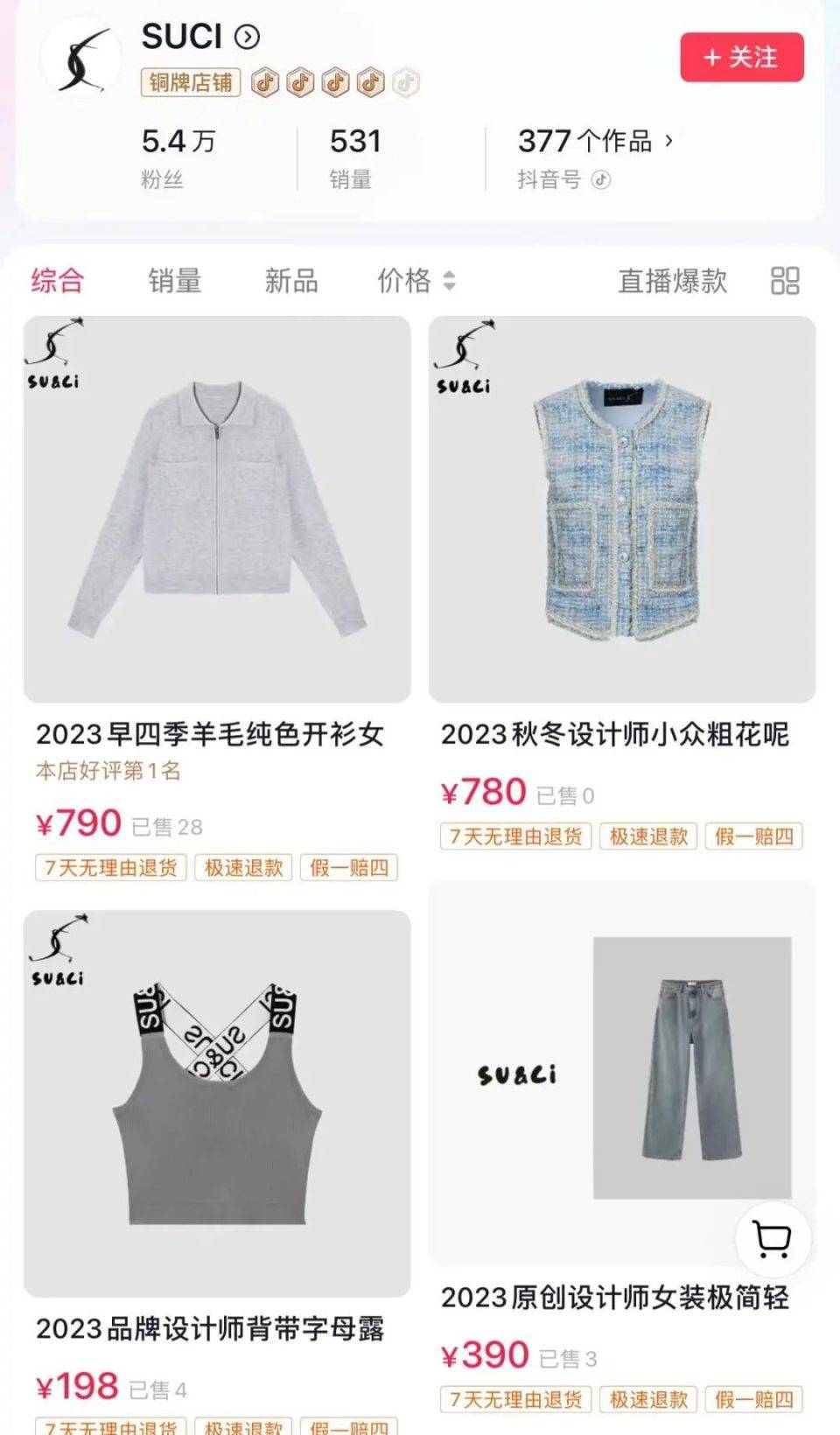Tap the 铜牌店铺 store badge
This screenshot has height=1435, width=840.
[x=190, y=82]
